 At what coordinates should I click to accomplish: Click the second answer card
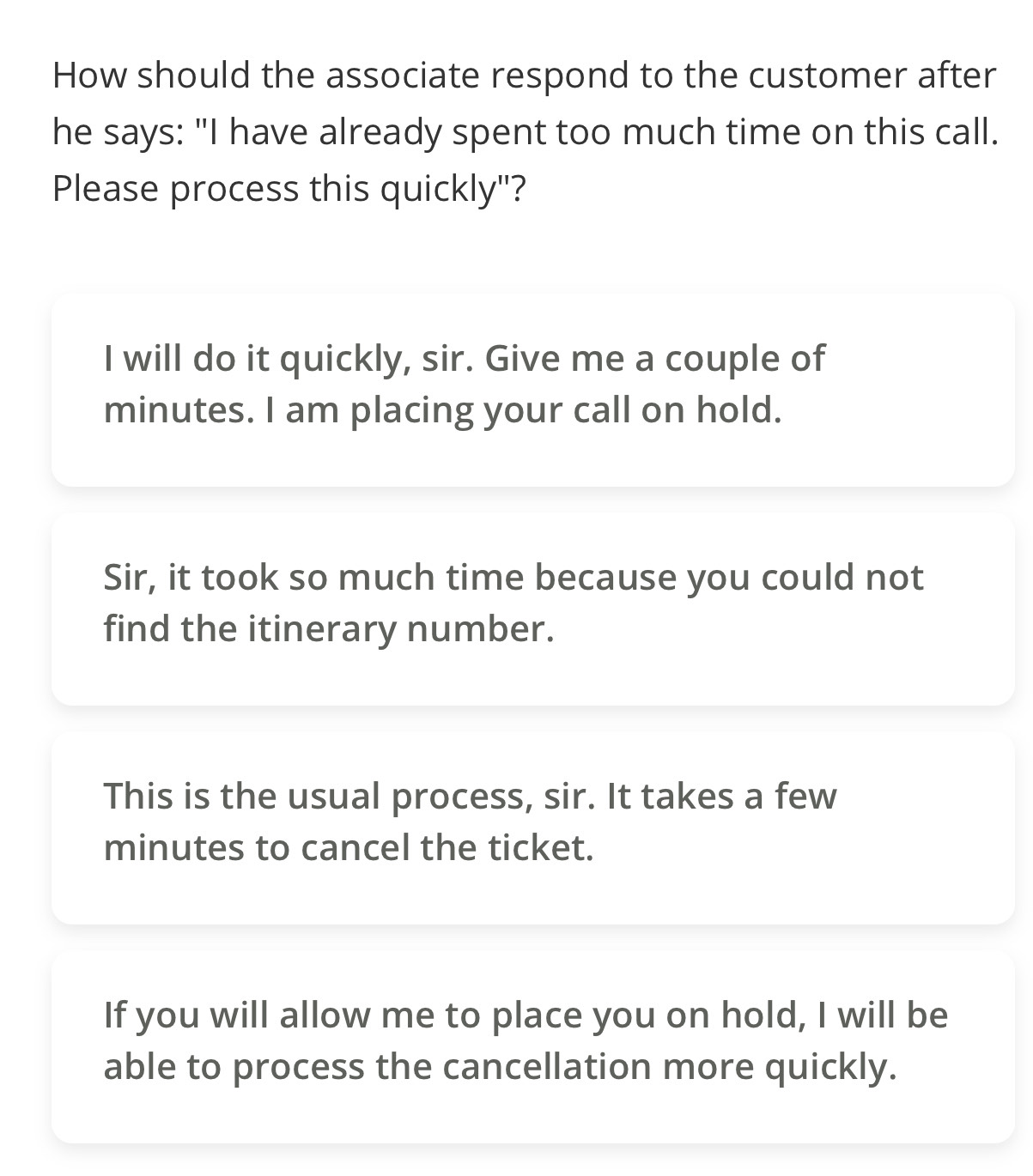point(532,605)
